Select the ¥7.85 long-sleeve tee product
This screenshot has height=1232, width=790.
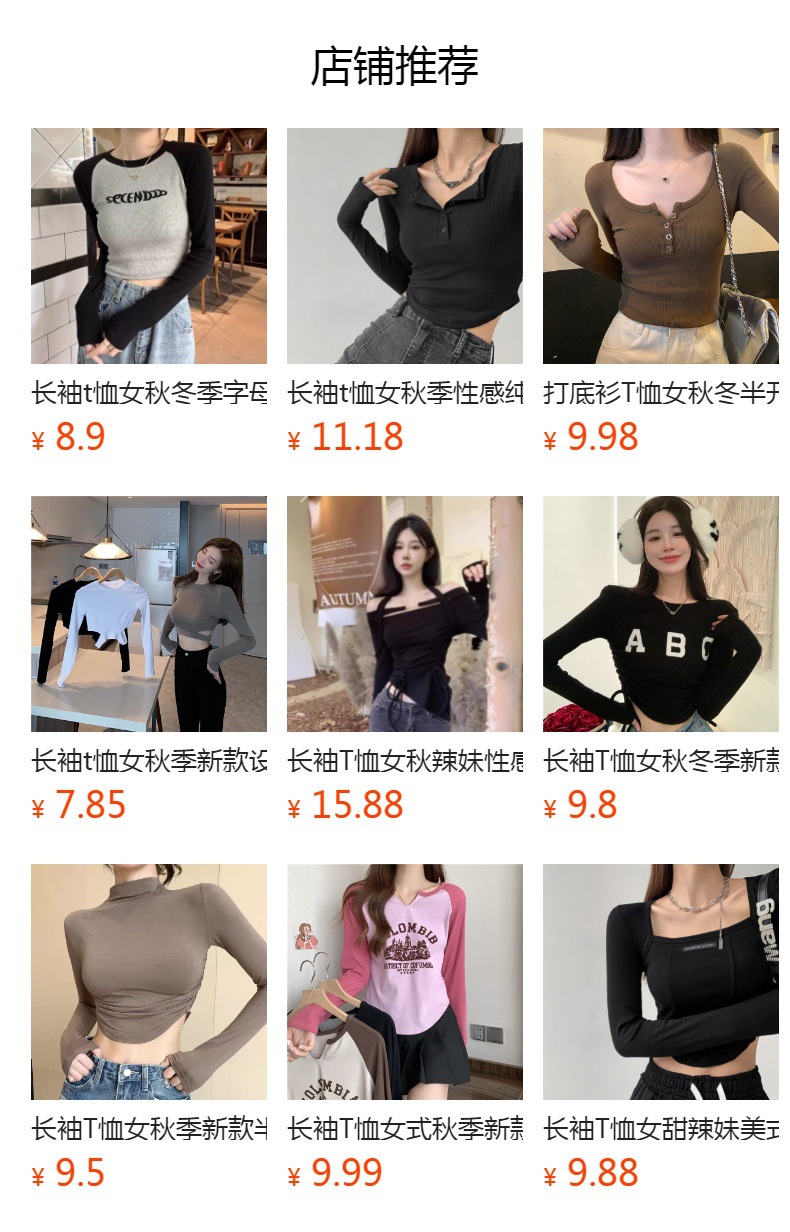149,614
